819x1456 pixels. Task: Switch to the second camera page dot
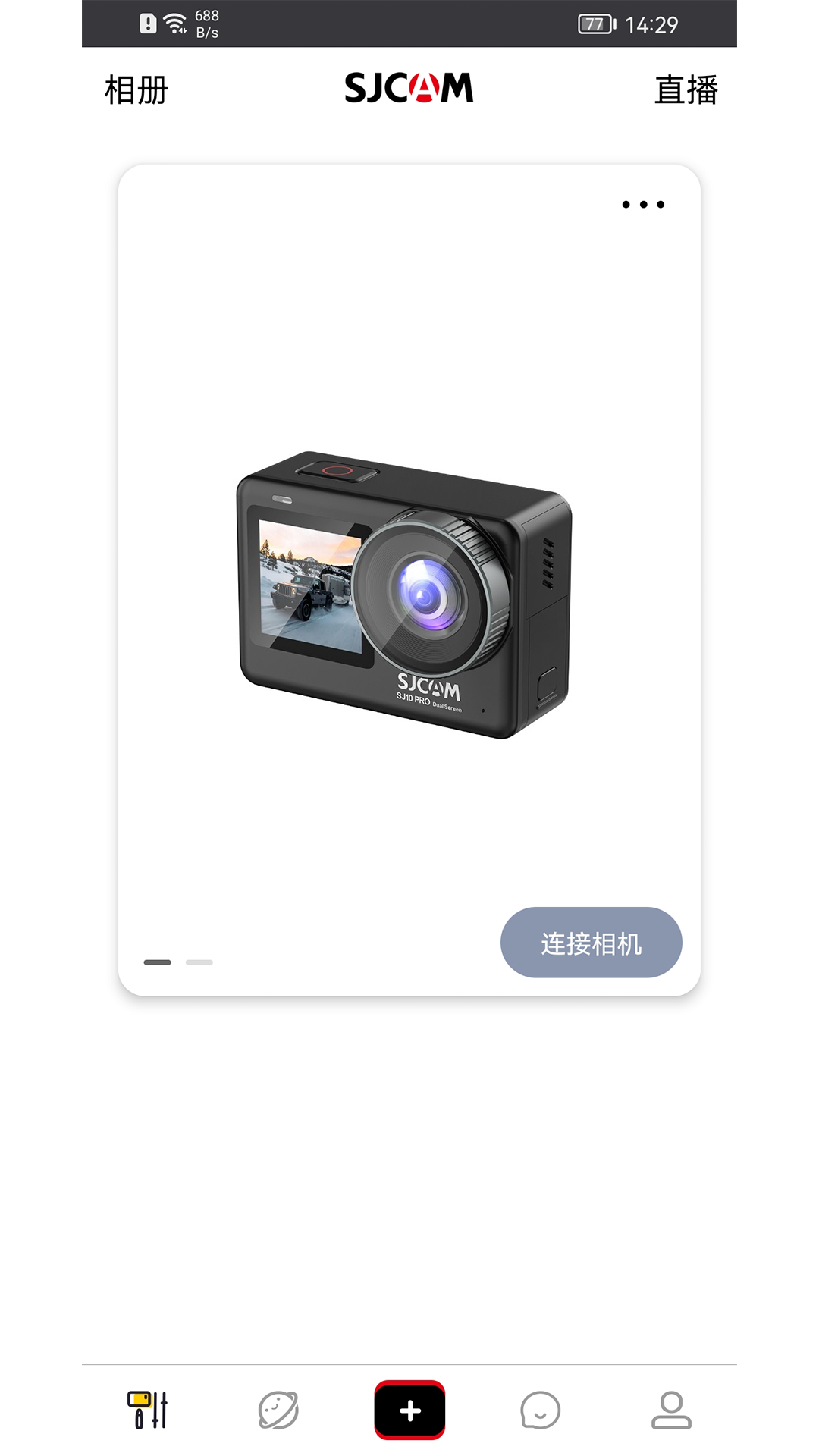pyautogui.click(x=199, y=962)
